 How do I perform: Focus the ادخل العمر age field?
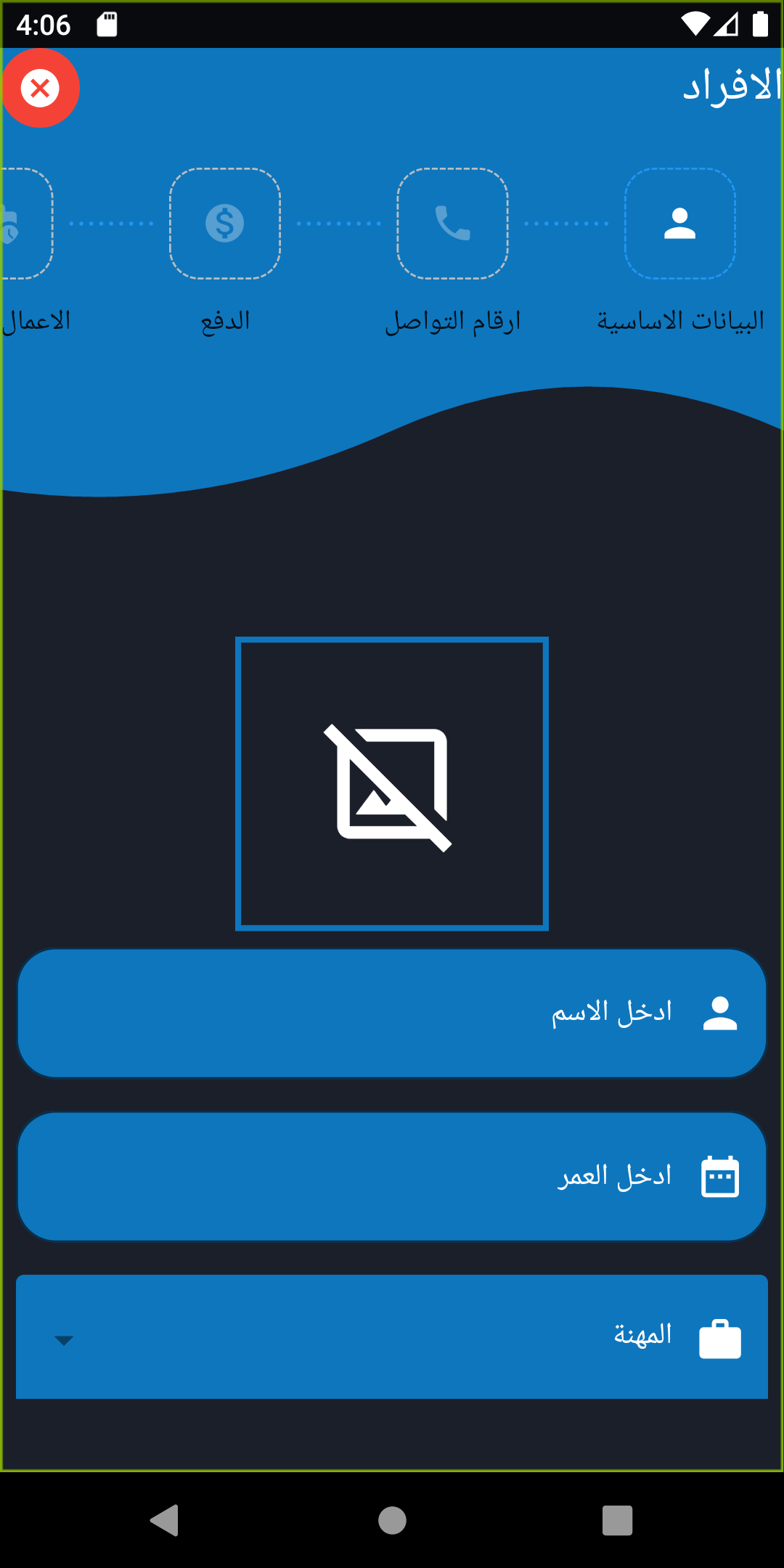392,1177
